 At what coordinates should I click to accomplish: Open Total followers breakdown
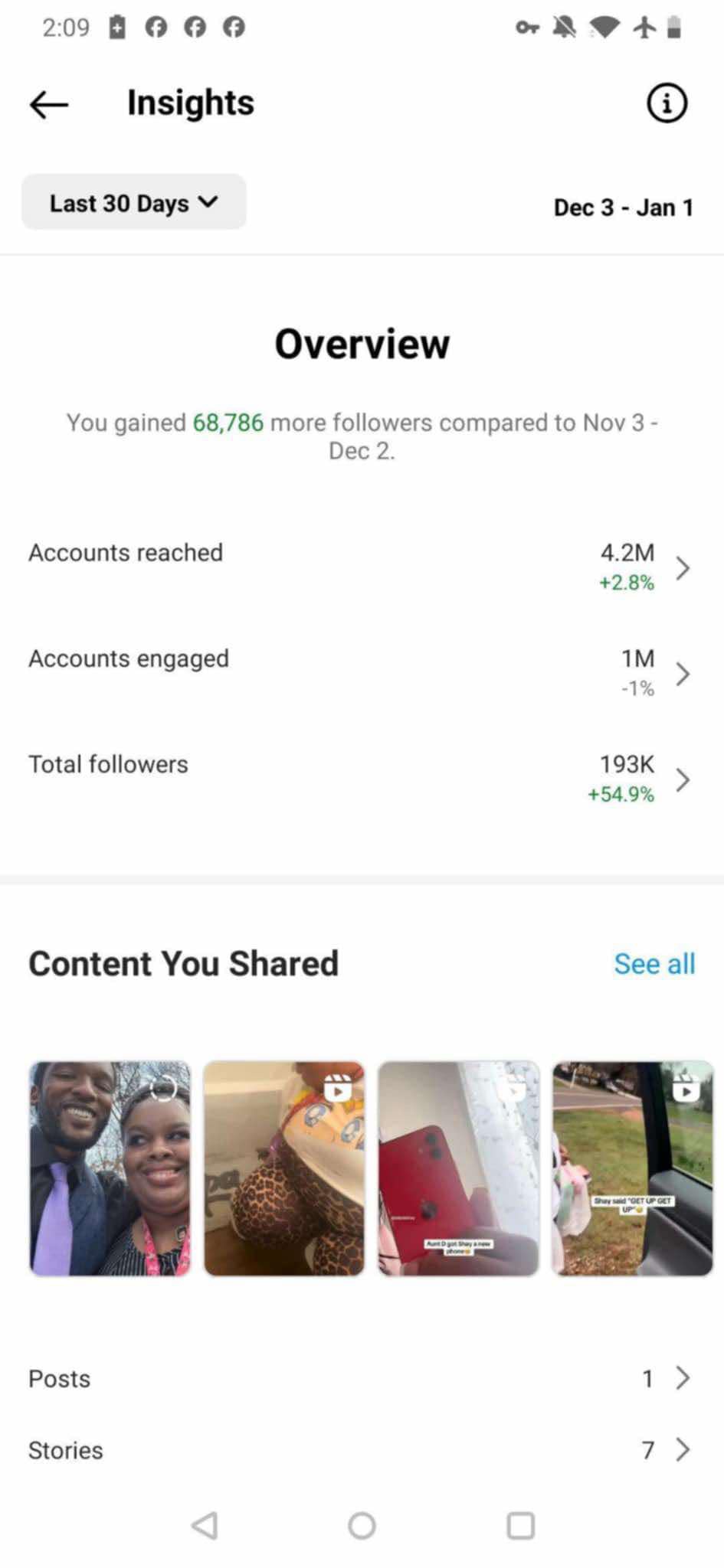point(360,779)
